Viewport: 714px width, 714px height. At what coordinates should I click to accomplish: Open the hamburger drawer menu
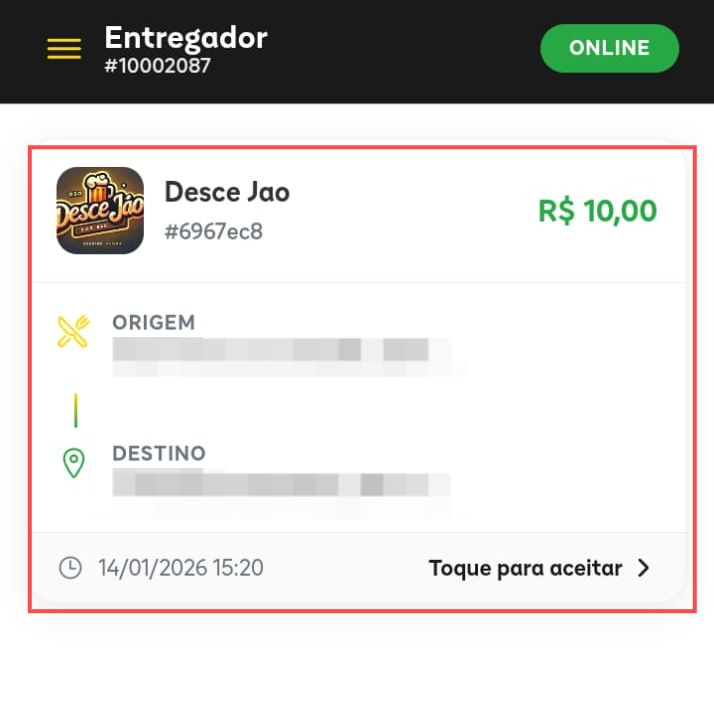point(64,49)
